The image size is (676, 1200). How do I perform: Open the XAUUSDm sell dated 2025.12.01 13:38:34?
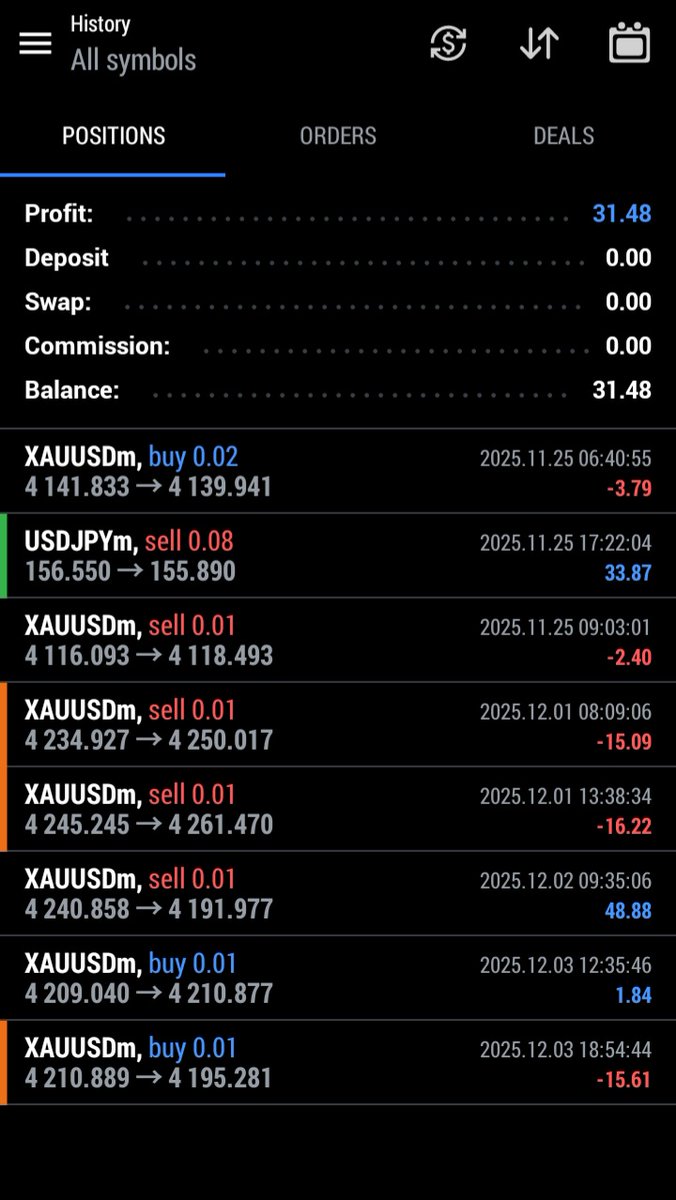click(338, 809)
